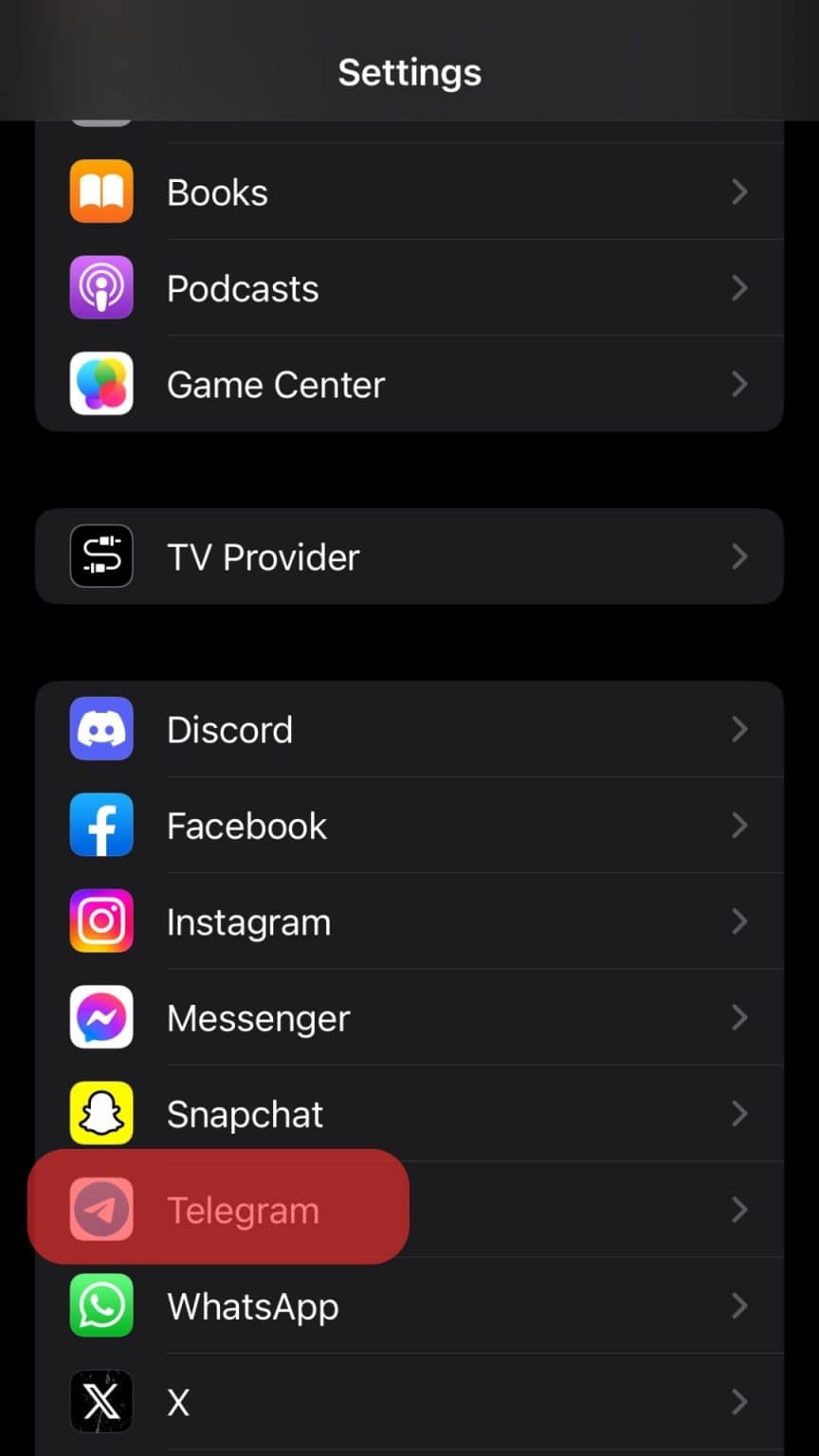Select the Facebook app icon

[x=101, y=825]
